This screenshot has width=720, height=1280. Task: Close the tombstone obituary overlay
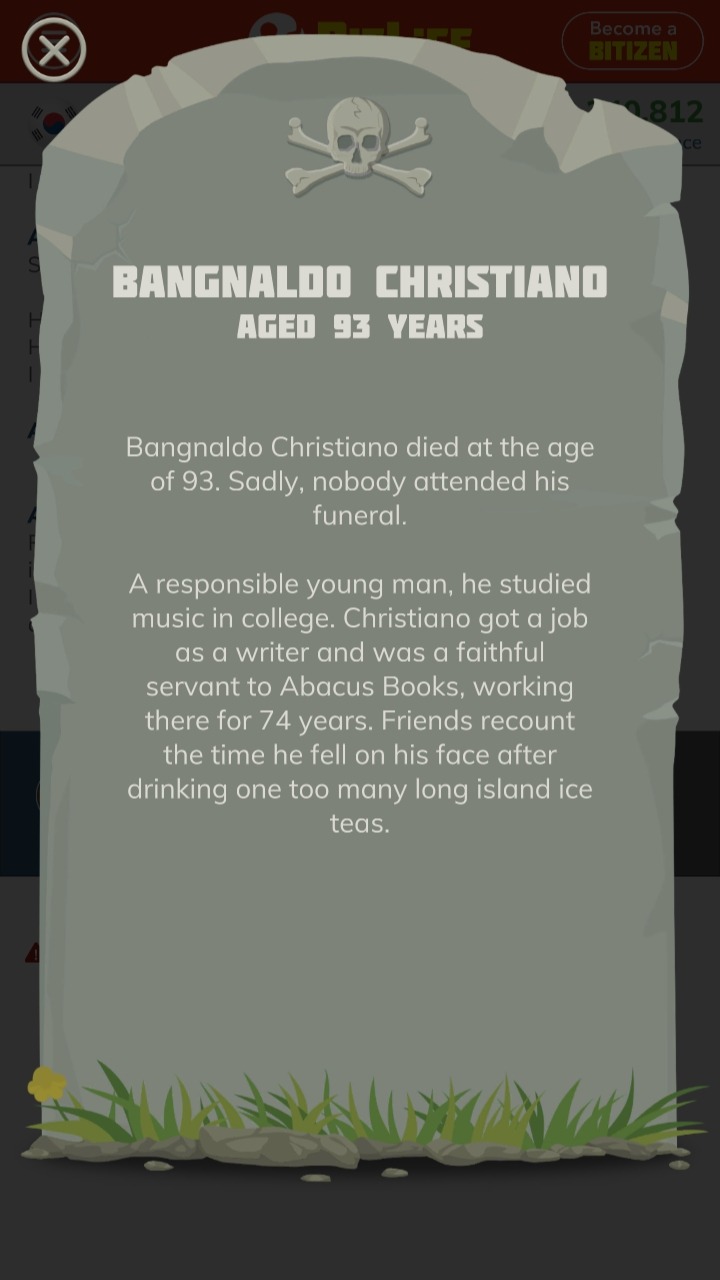[54, 49]
